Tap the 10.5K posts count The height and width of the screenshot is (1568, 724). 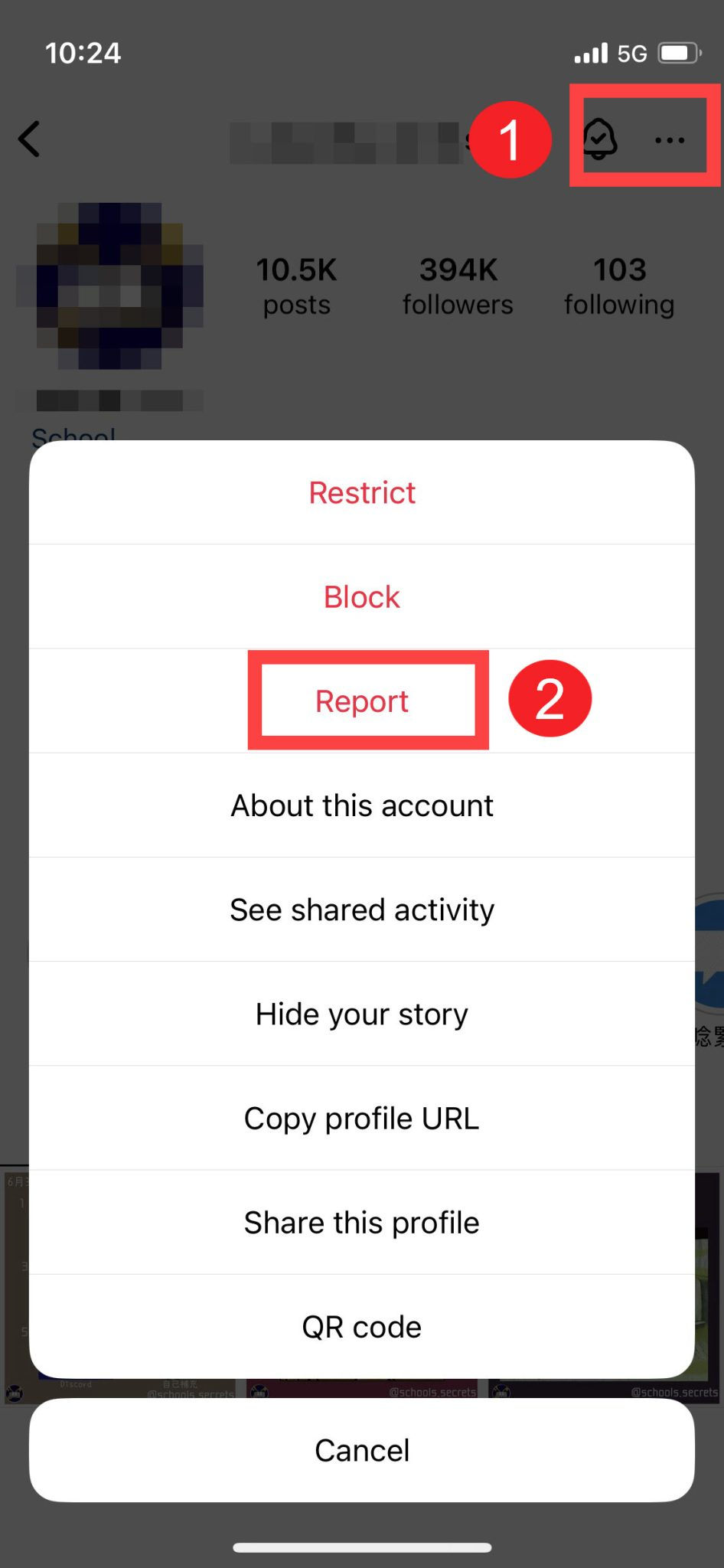[x=295, y=285]
